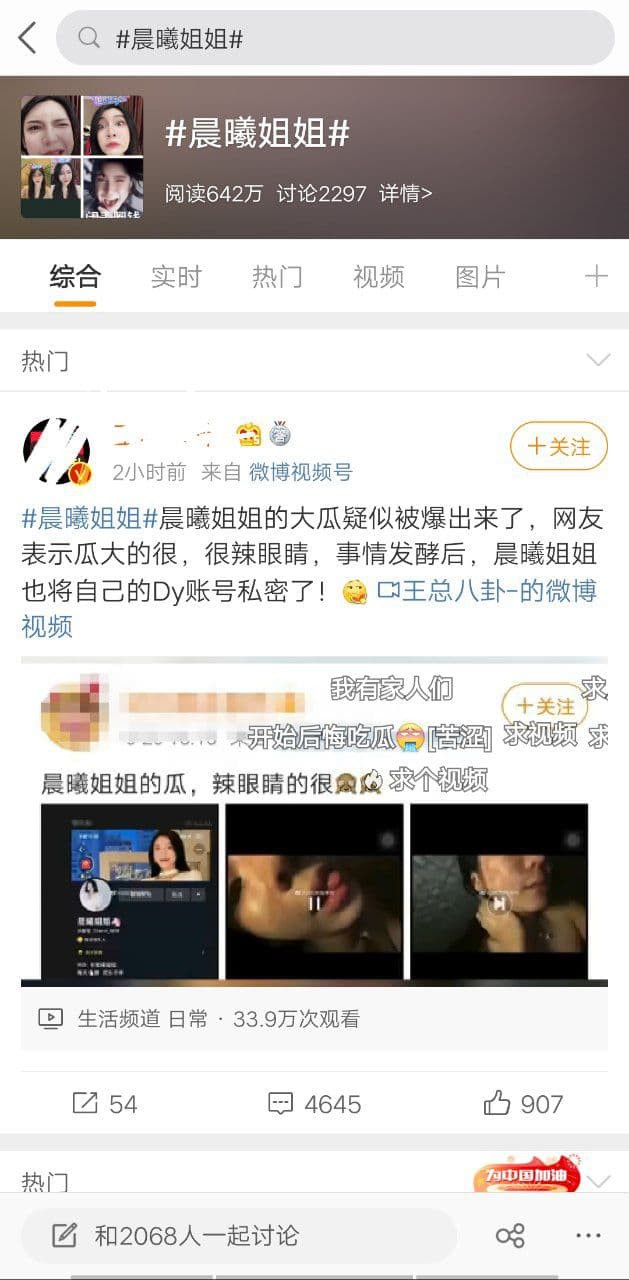Expand the 热门 section dropdown arrow
This screenshot has width=629, height=1280.
[x=598, y=361]
